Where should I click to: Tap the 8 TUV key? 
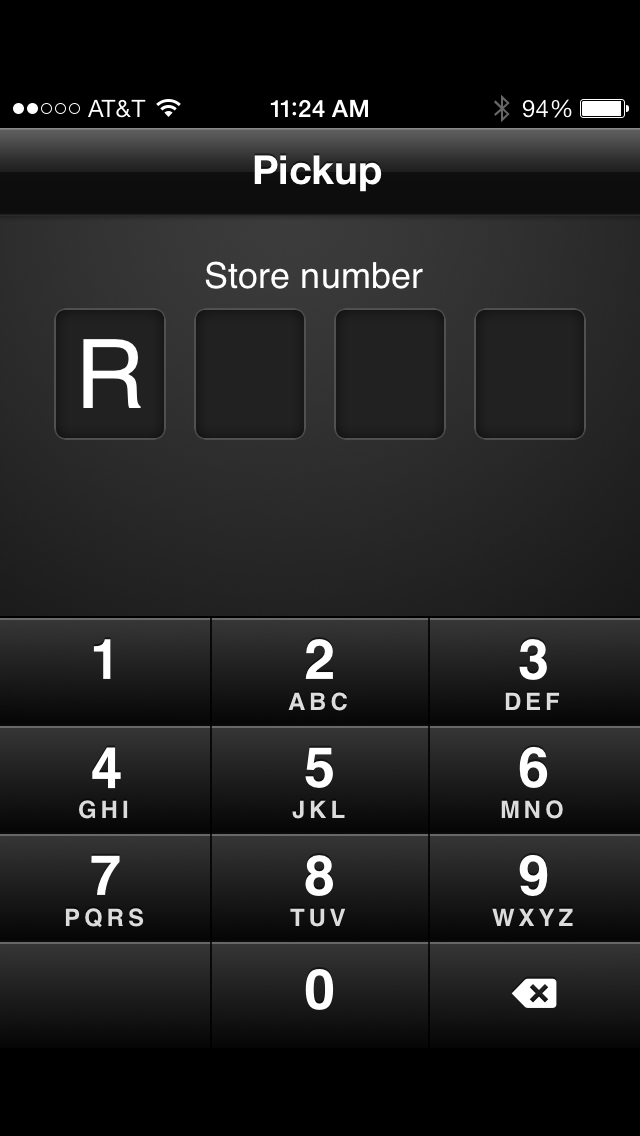pyautogui.click(x=320, y=888)
